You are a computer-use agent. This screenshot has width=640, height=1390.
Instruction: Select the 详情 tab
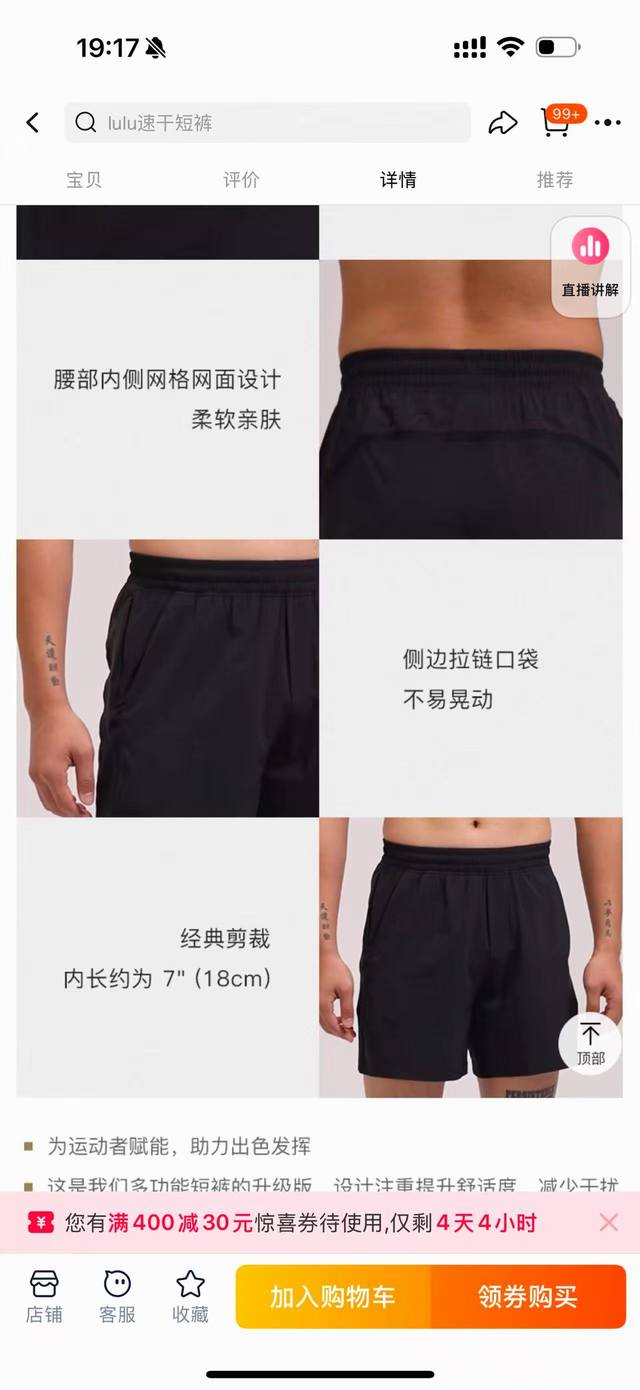pyautogui.click(x=398, y=180)
